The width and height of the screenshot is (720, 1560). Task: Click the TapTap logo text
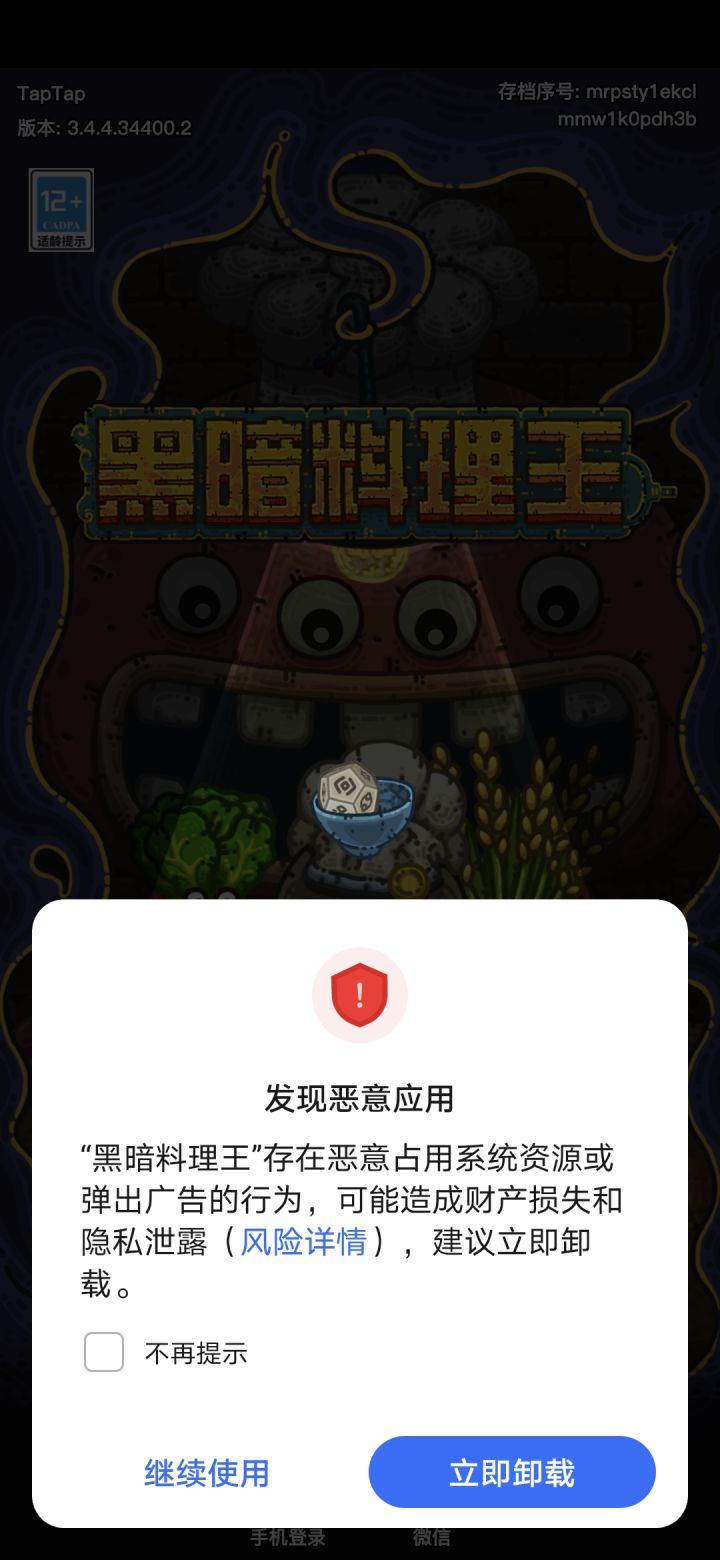pos(52,93)
